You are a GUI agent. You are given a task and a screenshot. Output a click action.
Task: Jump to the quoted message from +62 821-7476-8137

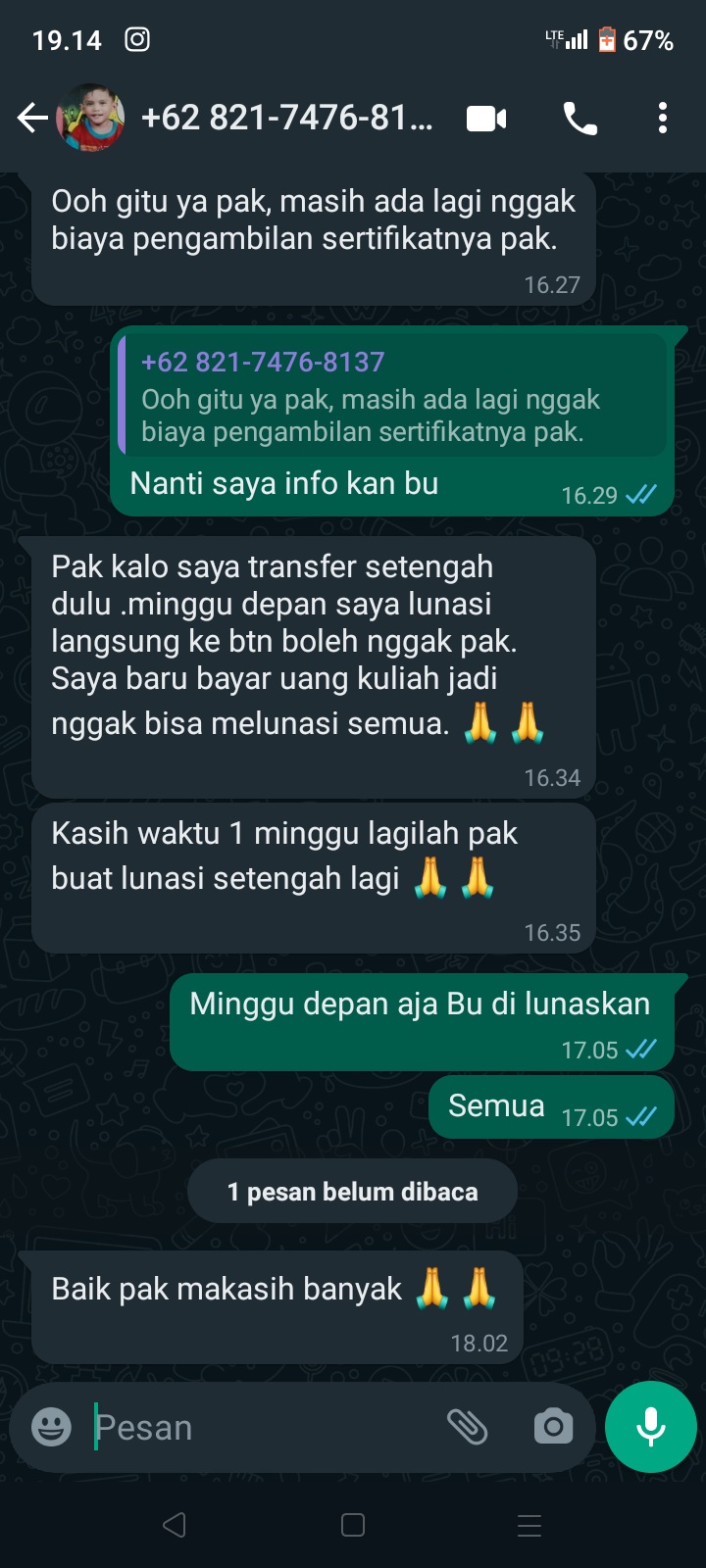[392, 397]
